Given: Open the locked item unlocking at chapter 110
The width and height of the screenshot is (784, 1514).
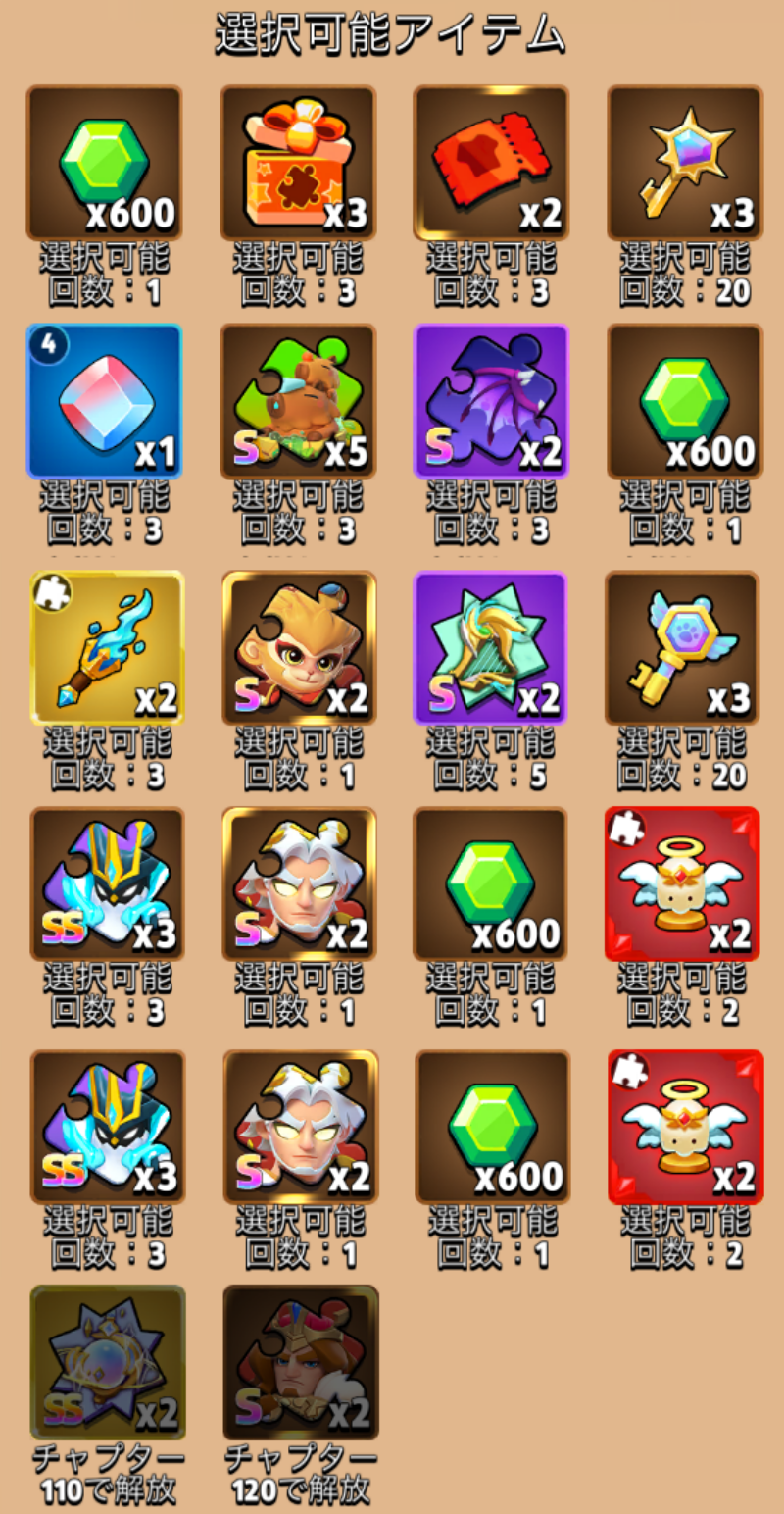Looking at the screenshot, I should click(108, 1362).
